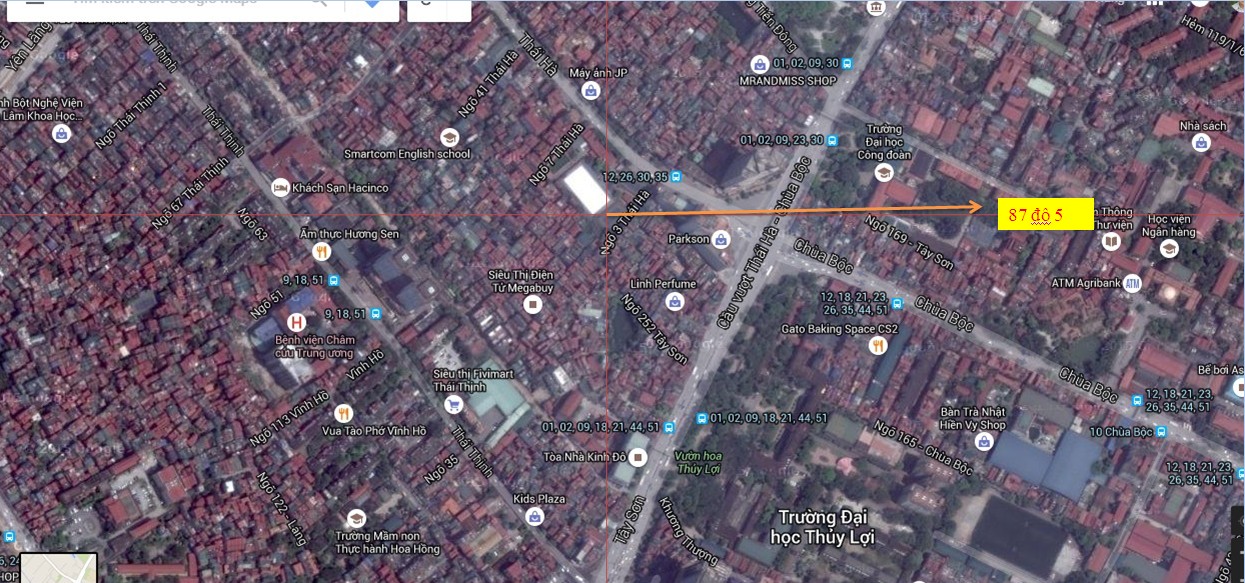Select Tòa Nhà Kinh Đô marker
The image size is (1245, 583).
(639, 457)
